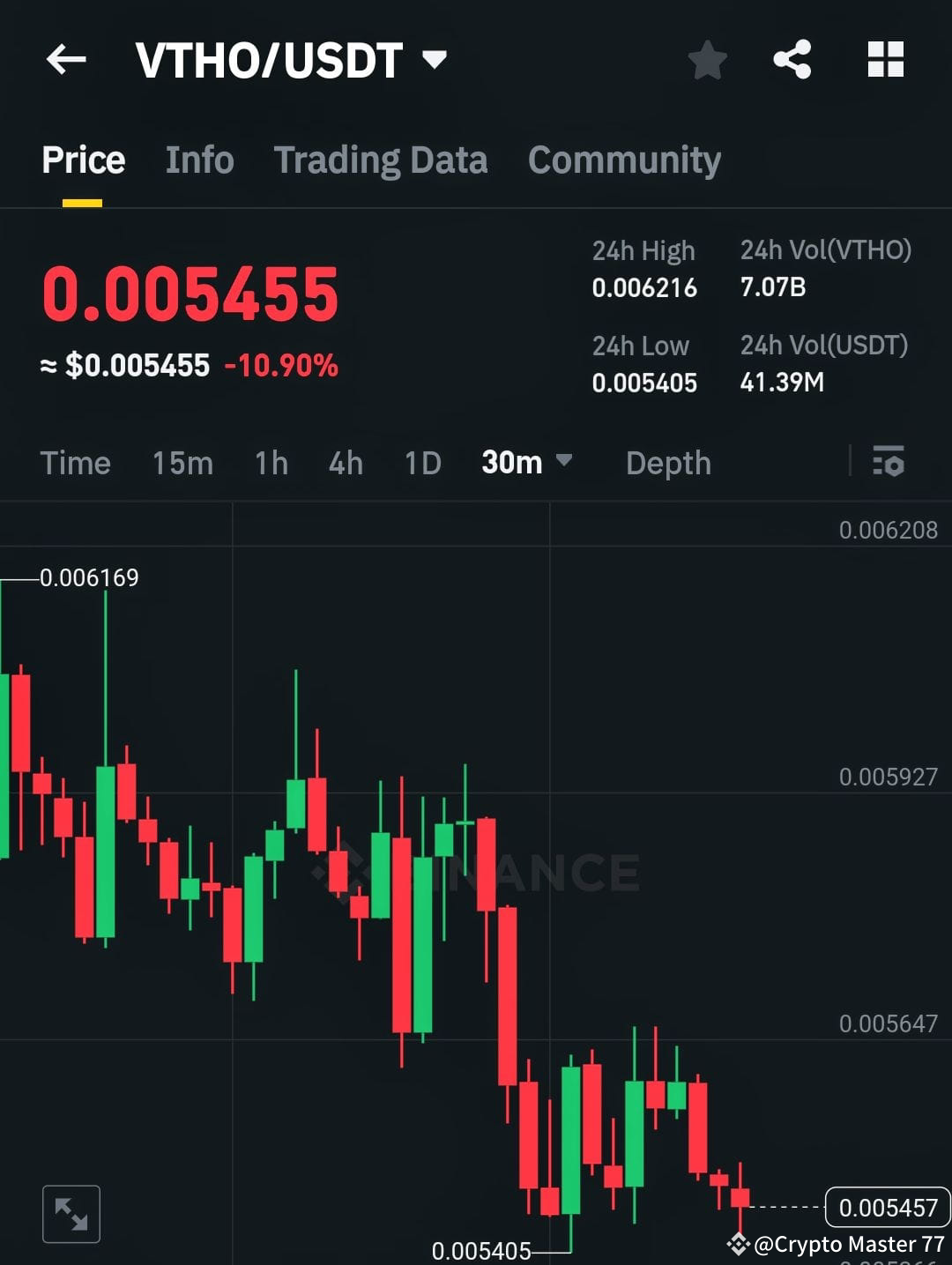
Task: Select the 15m timeframe
Action: [x=182, y=462]
